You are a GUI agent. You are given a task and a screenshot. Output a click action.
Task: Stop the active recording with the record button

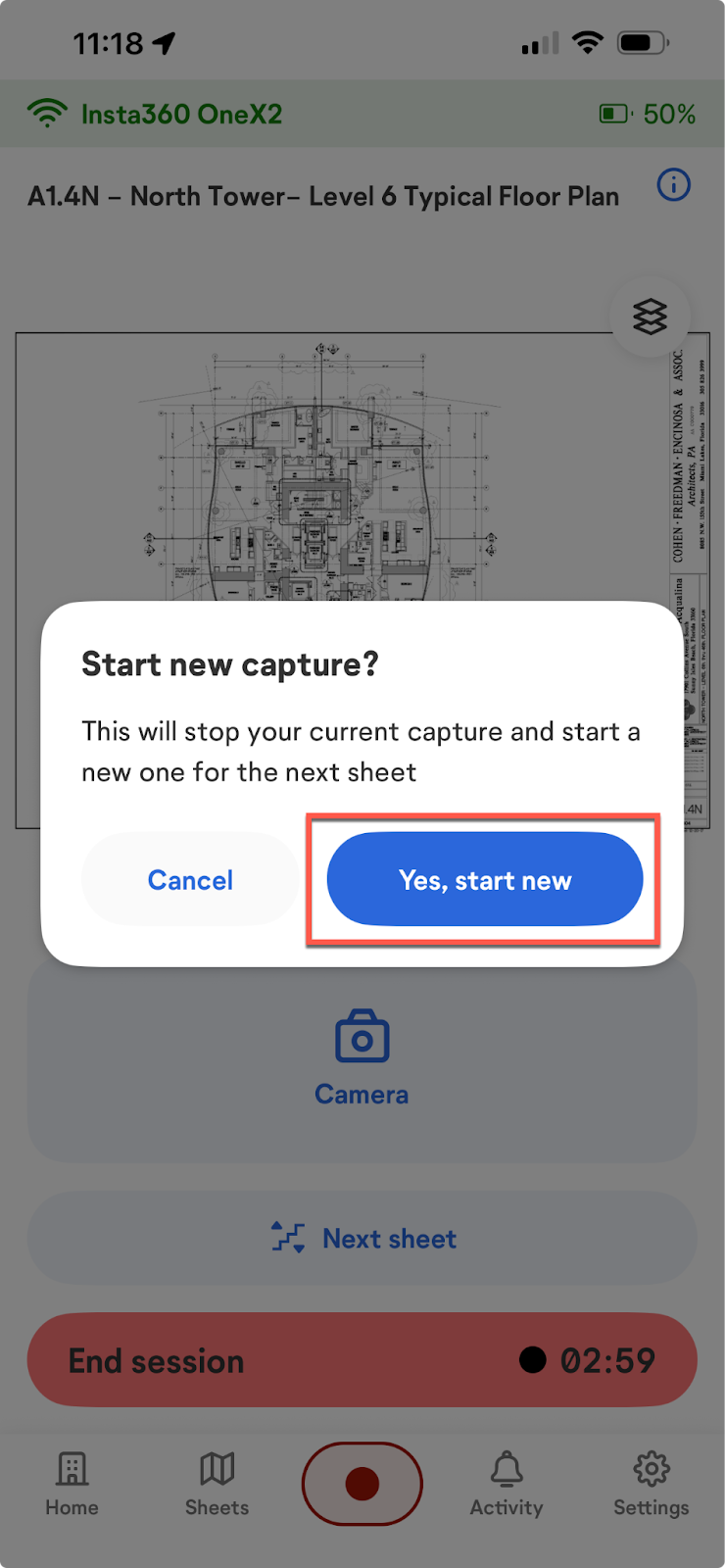coord(362,1484)
